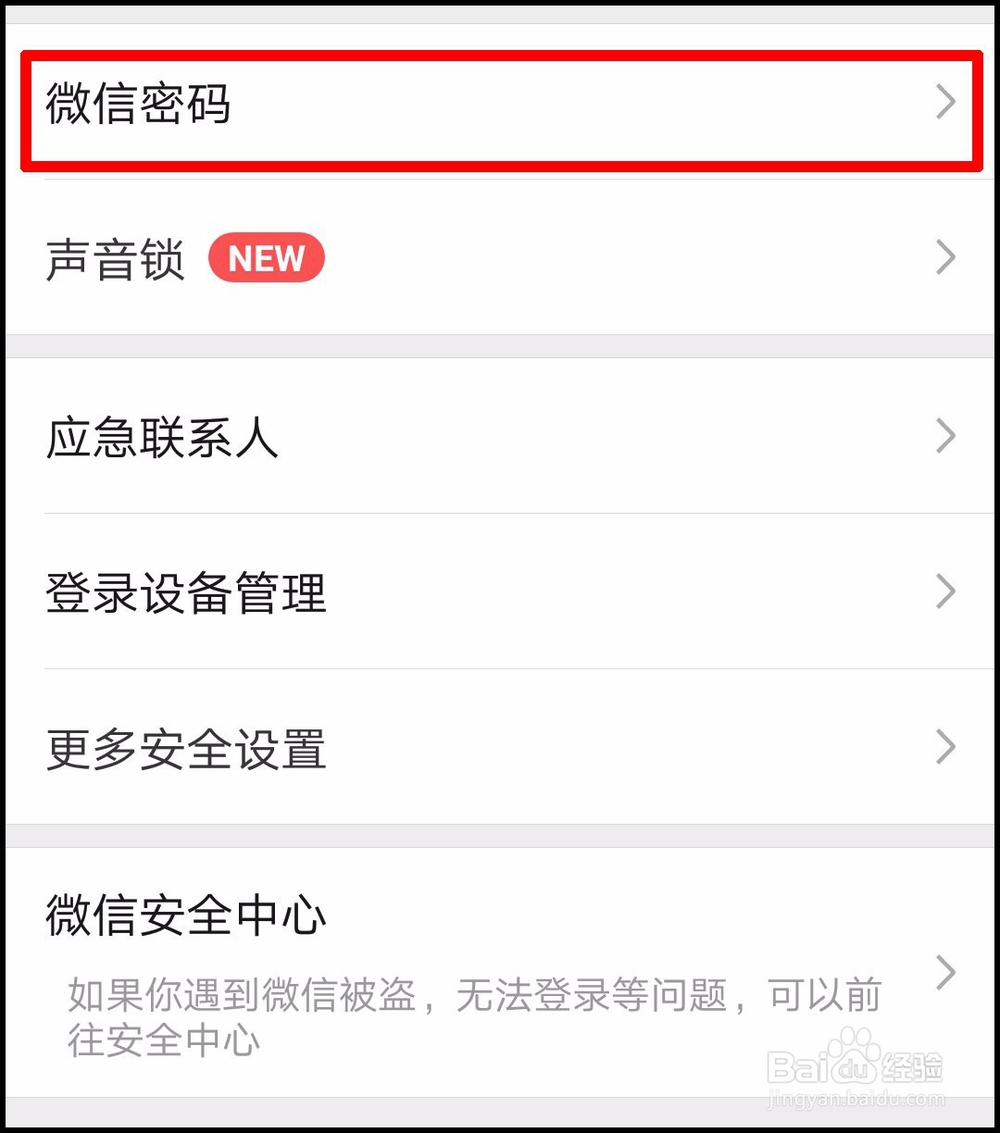This screenshot has width=1000, height=1133.
Task: Click the chevron beside 更多安全设置
Action: tap(944, 748)
